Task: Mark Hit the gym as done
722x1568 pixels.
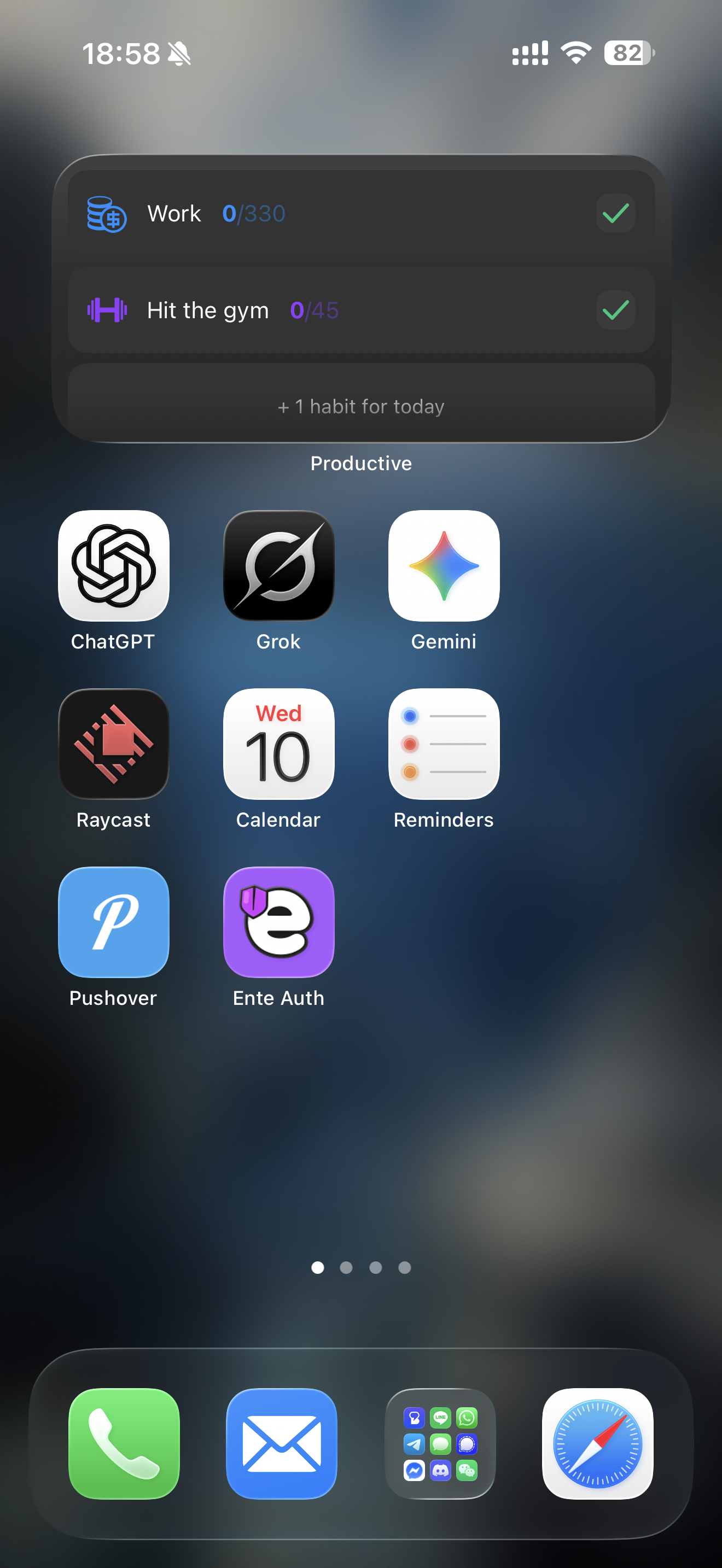Action: pyautogui.click(x=615, y=311)
